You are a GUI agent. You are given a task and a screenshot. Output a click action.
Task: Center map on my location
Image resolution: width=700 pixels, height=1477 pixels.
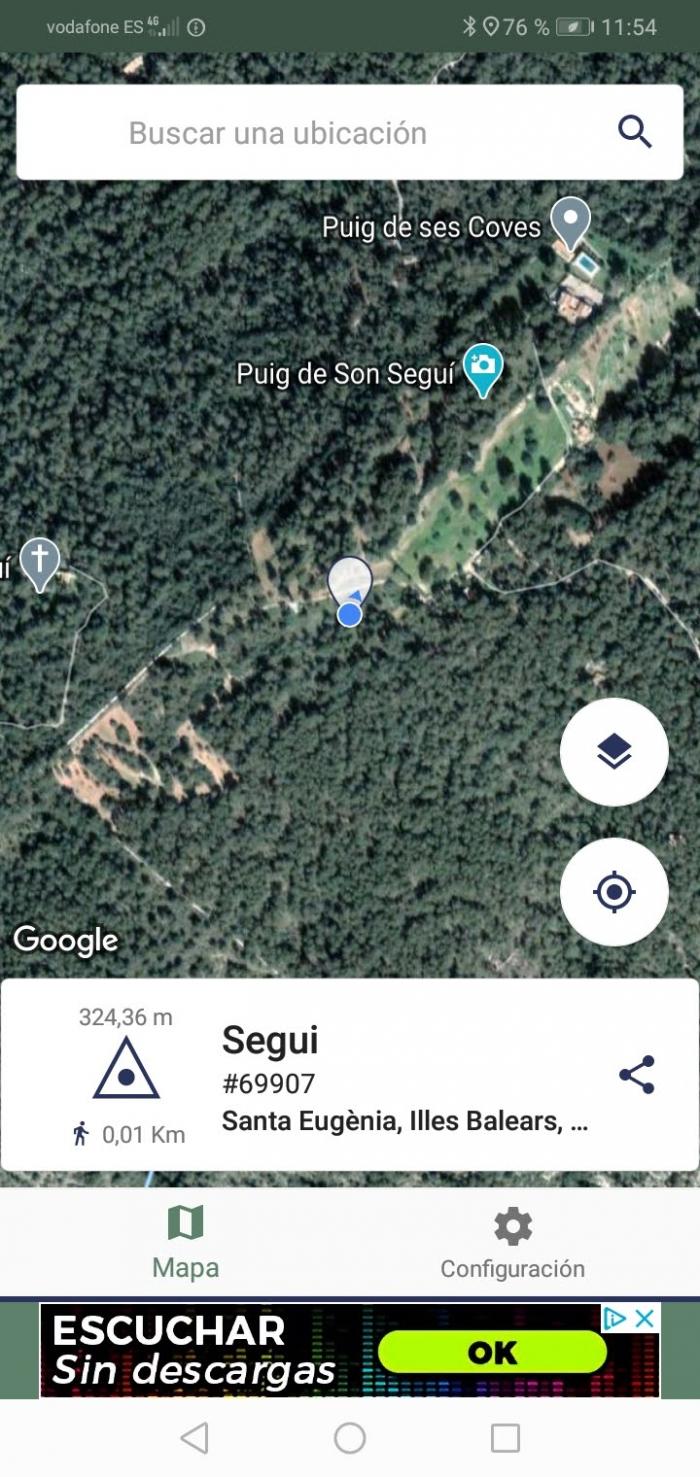[614, 892]
